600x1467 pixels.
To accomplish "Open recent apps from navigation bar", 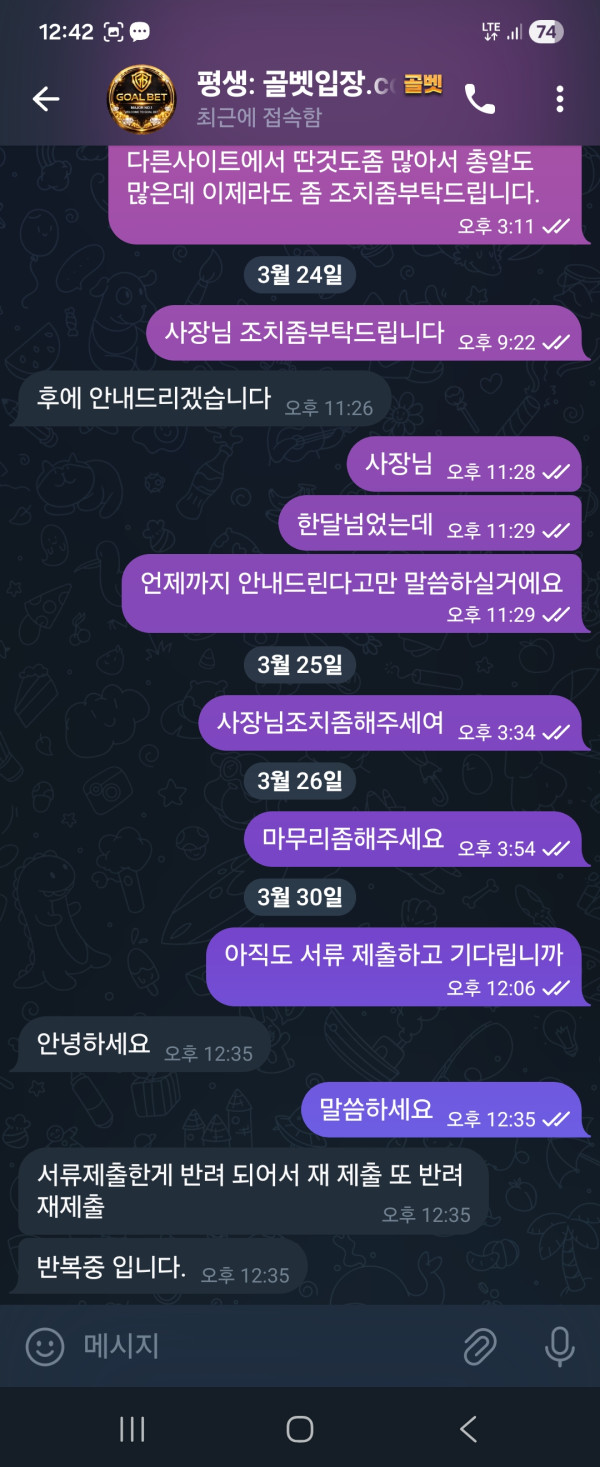I will click(132, 1429).
